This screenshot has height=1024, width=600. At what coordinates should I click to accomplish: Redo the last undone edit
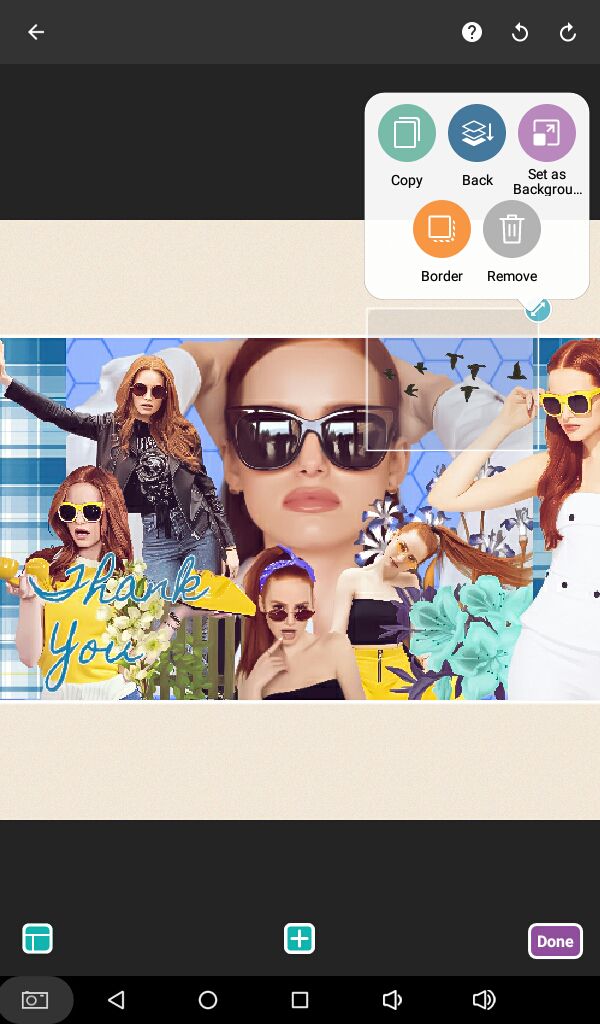[x=568, y=32]
